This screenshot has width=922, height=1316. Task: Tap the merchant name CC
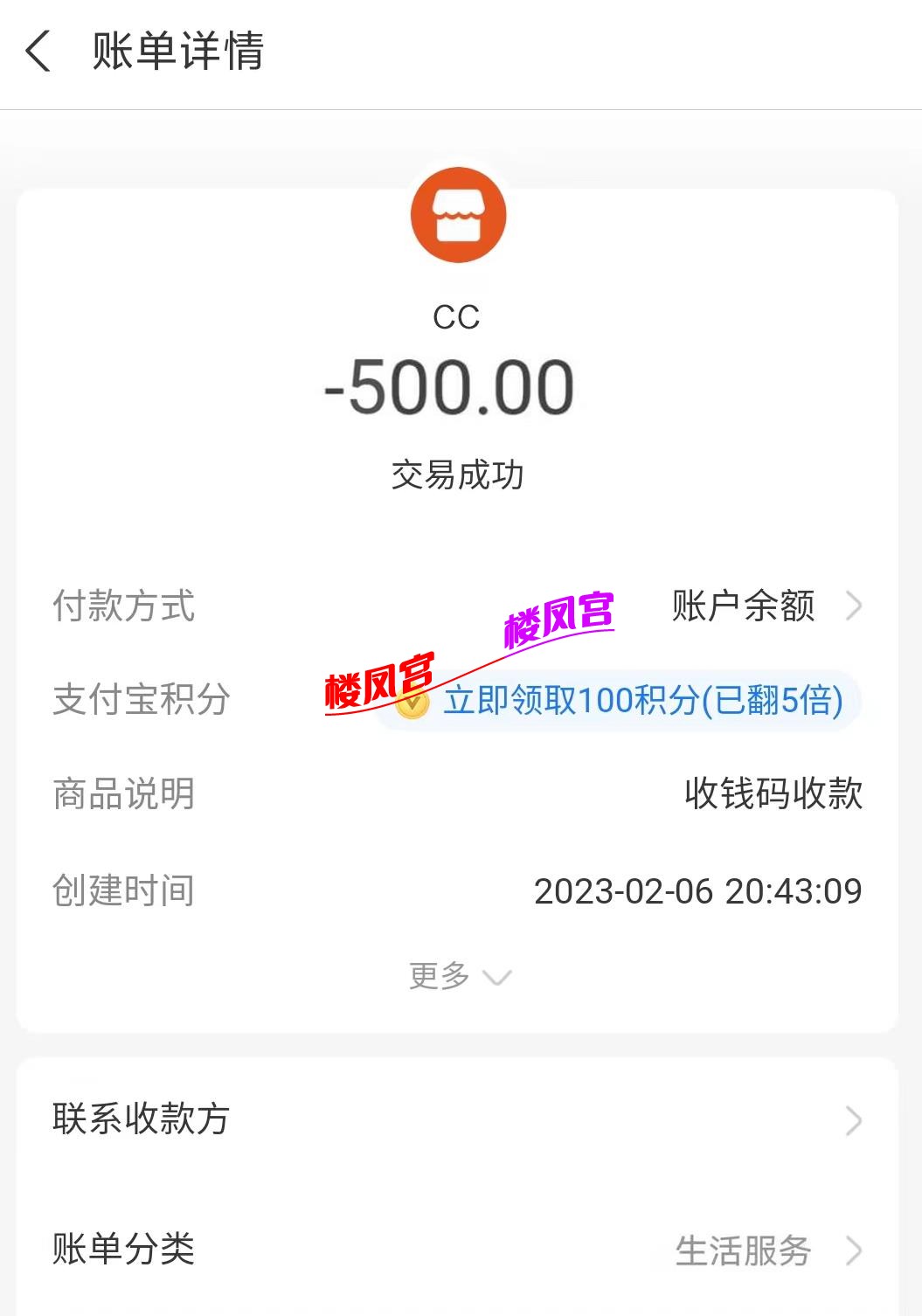pyautogui.click(x=460, y=317)
